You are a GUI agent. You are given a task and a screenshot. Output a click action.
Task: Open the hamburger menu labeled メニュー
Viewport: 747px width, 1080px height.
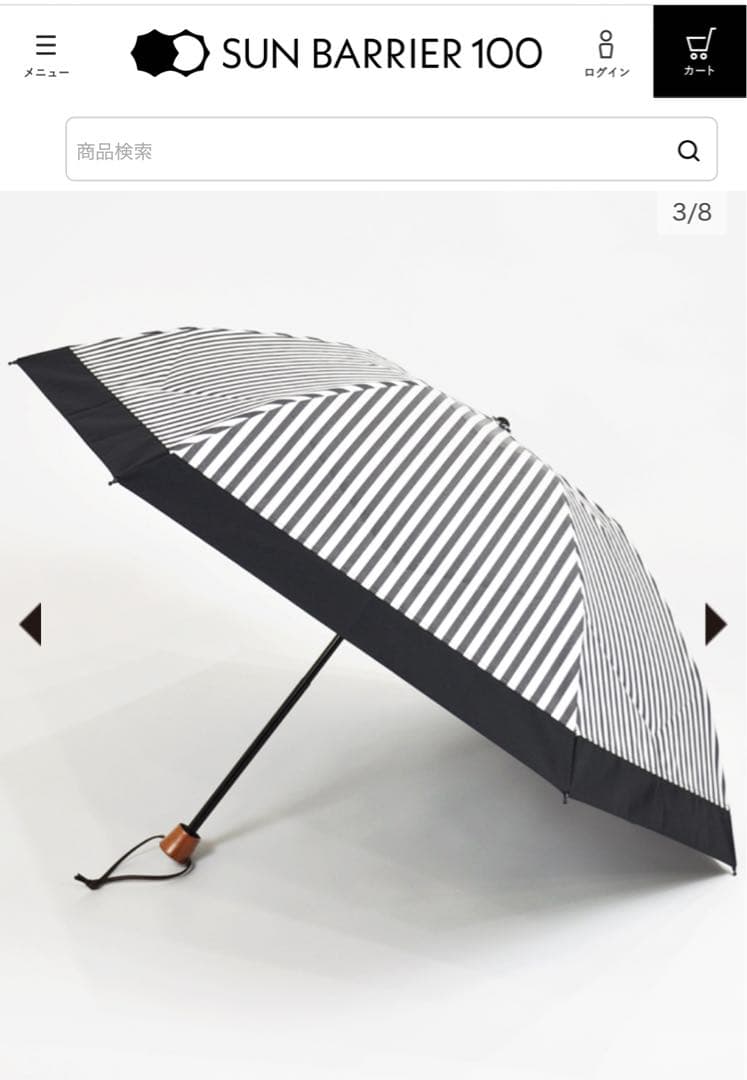tap(45, 52)
